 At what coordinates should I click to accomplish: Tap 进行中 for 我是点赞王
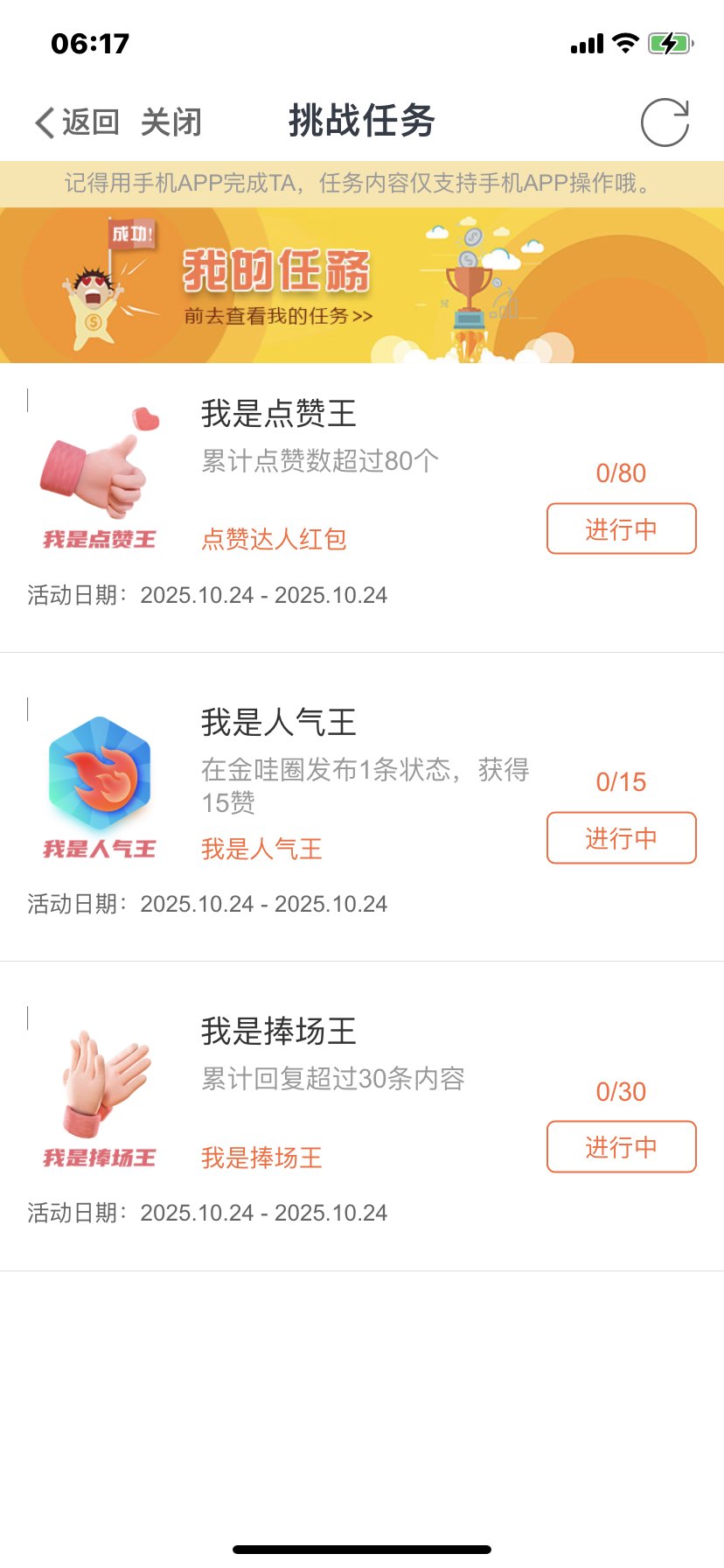pos(621,528)
